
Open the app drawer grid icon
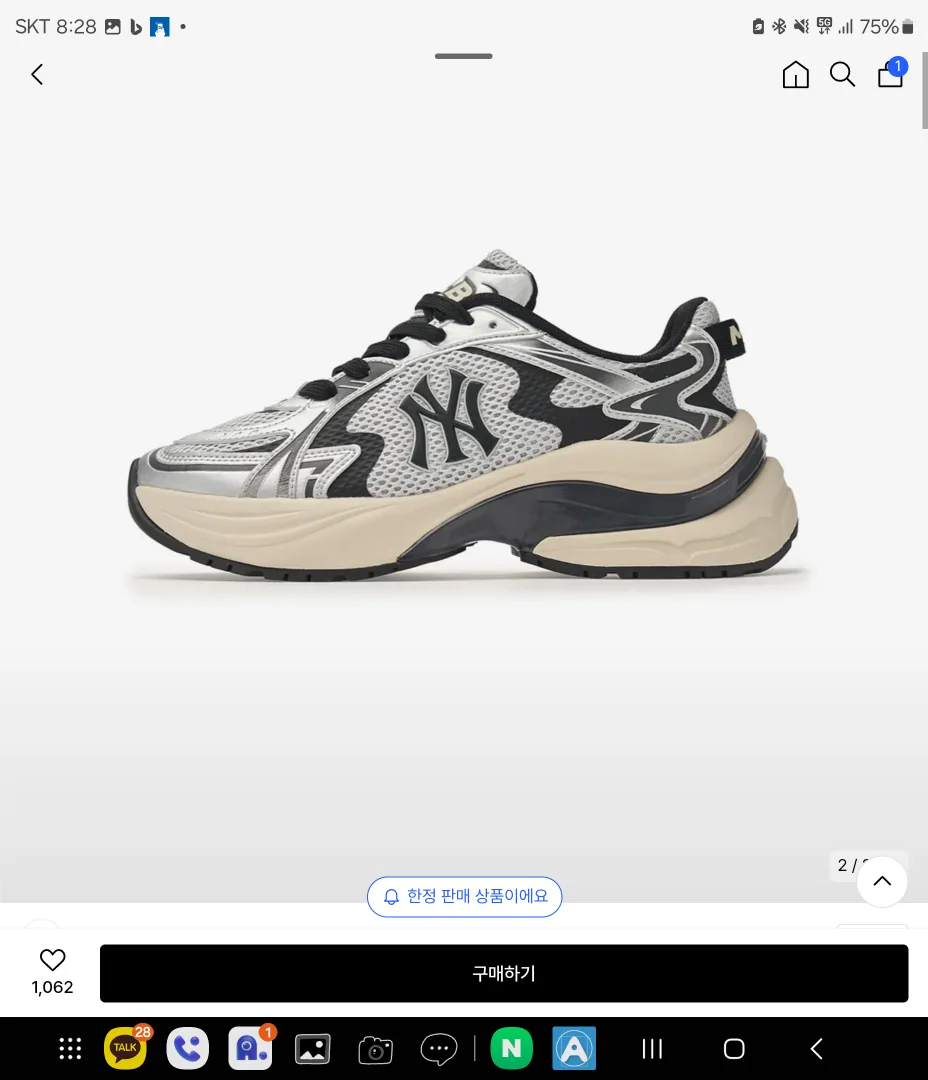70,1048
